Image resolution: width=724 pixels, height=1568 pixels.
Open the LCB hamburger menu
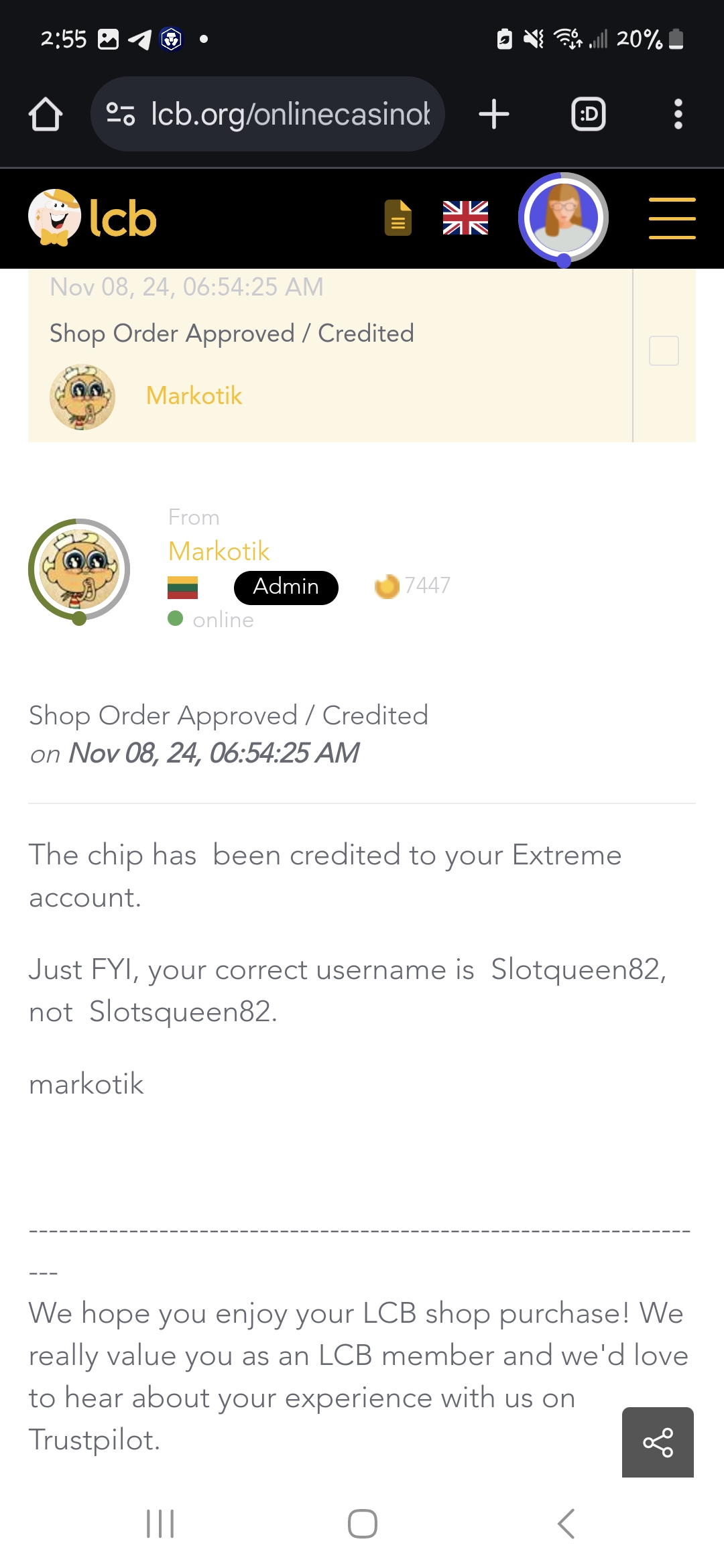click(x=672, y=218)
